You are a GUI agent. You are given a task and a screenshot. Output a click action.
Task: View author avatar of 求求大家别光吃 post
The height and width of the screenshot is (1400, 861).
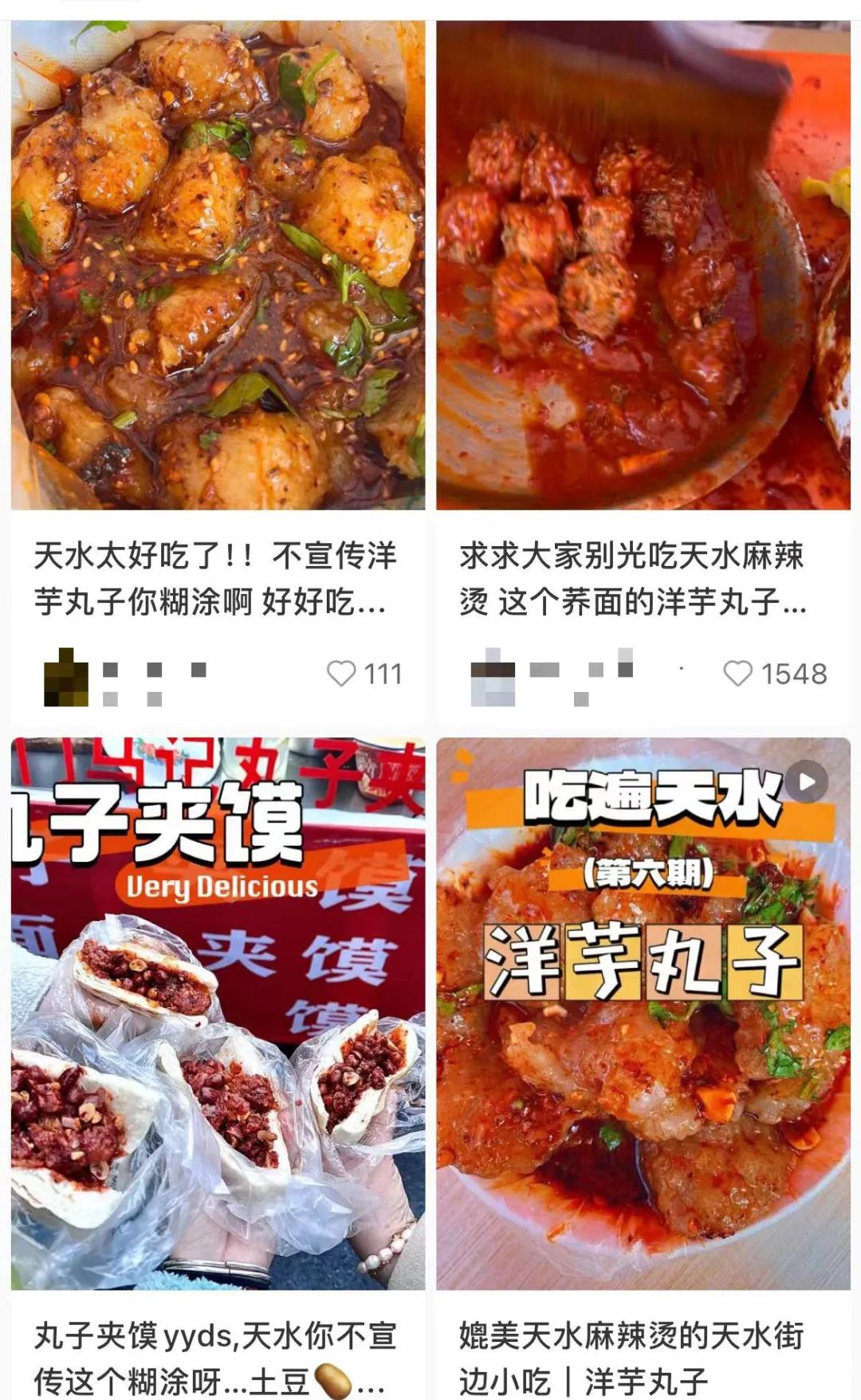click(x=493, y=678)
